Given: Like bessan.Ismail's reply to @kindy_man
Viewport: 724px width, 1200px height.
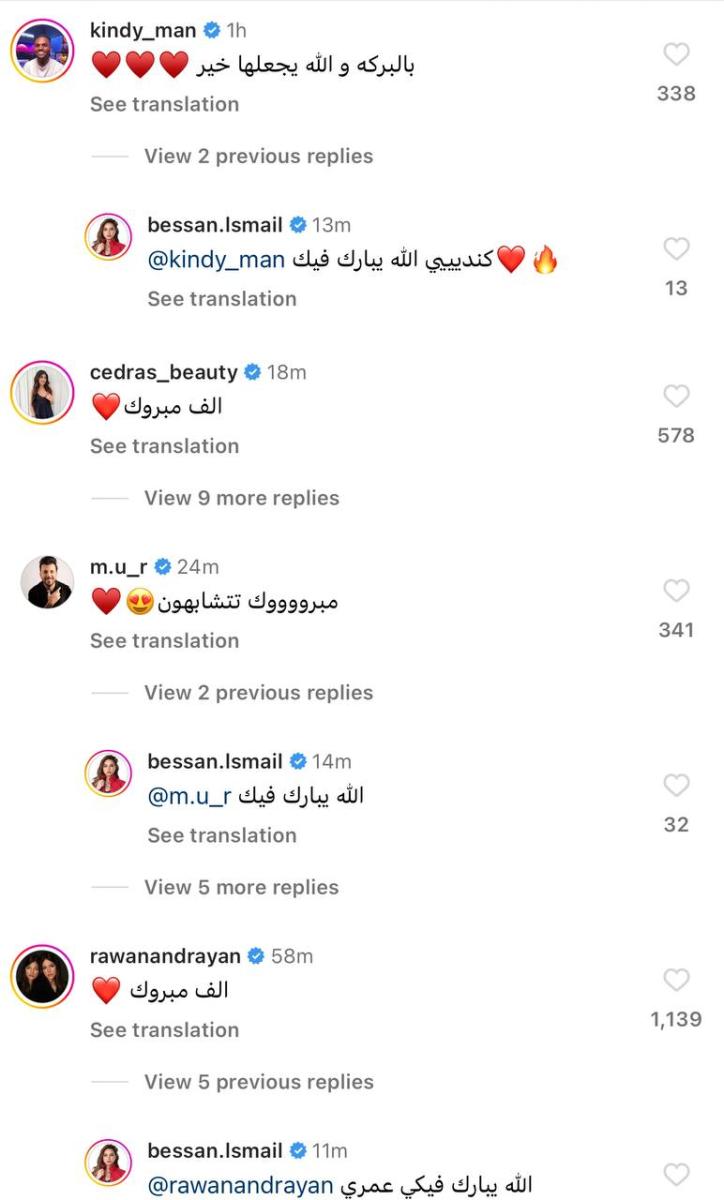Looking at the screenshot, I should (677, 249).
